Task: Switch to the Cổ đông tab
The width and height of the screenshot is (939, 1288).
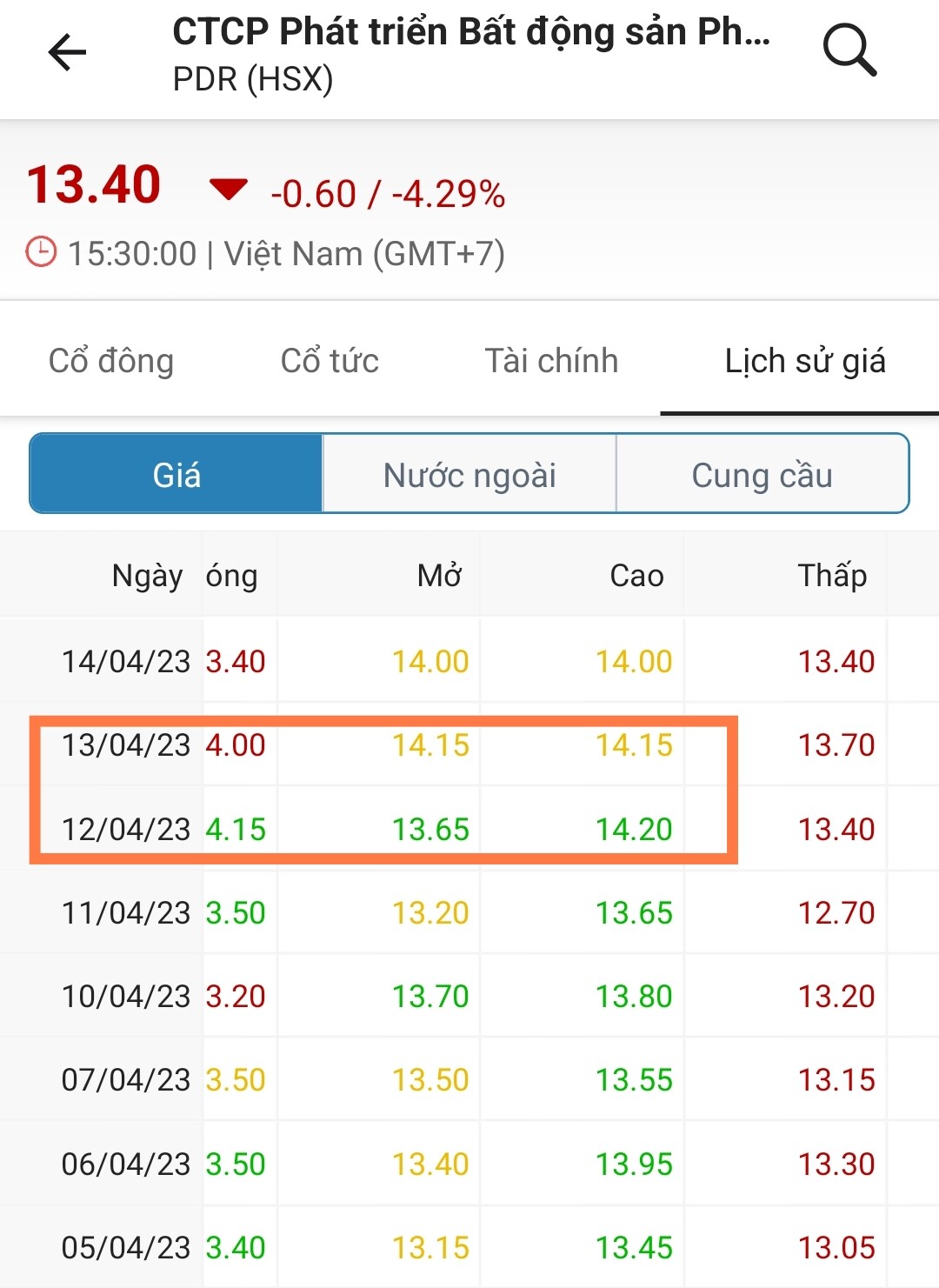Action: 111,361
